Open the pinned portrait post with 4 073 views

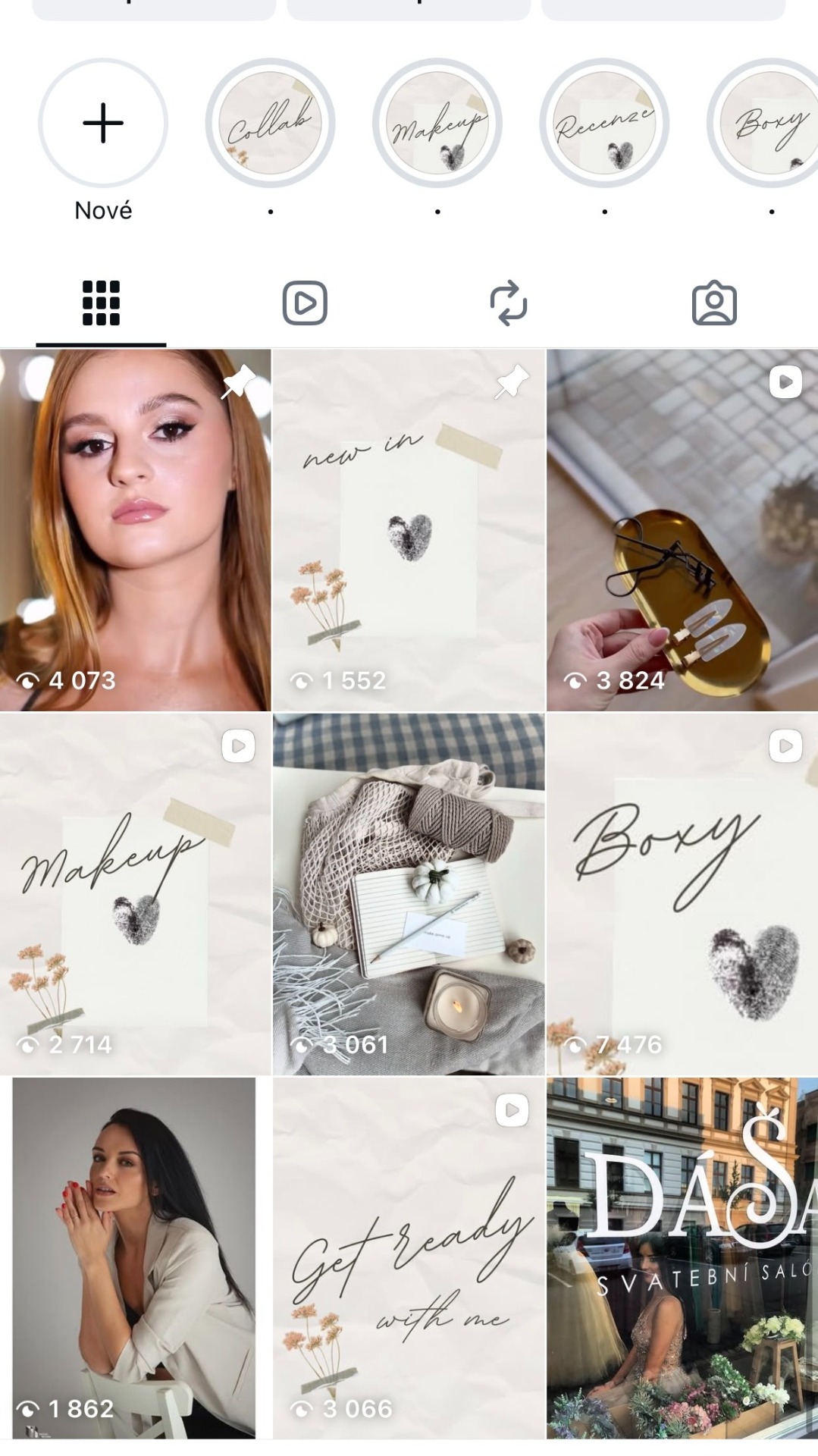135,531
